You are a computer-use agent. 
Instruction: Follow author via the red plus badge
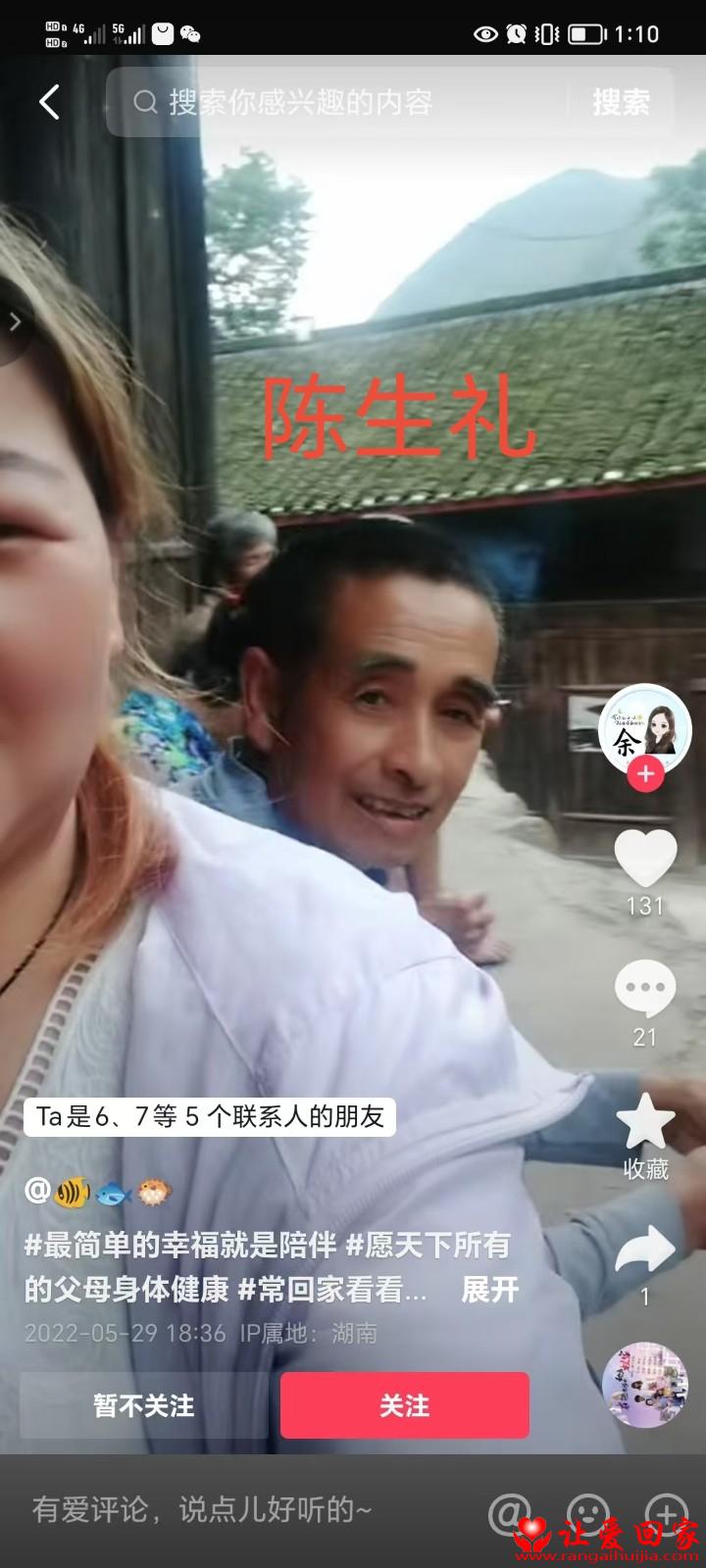pos(645,775)
